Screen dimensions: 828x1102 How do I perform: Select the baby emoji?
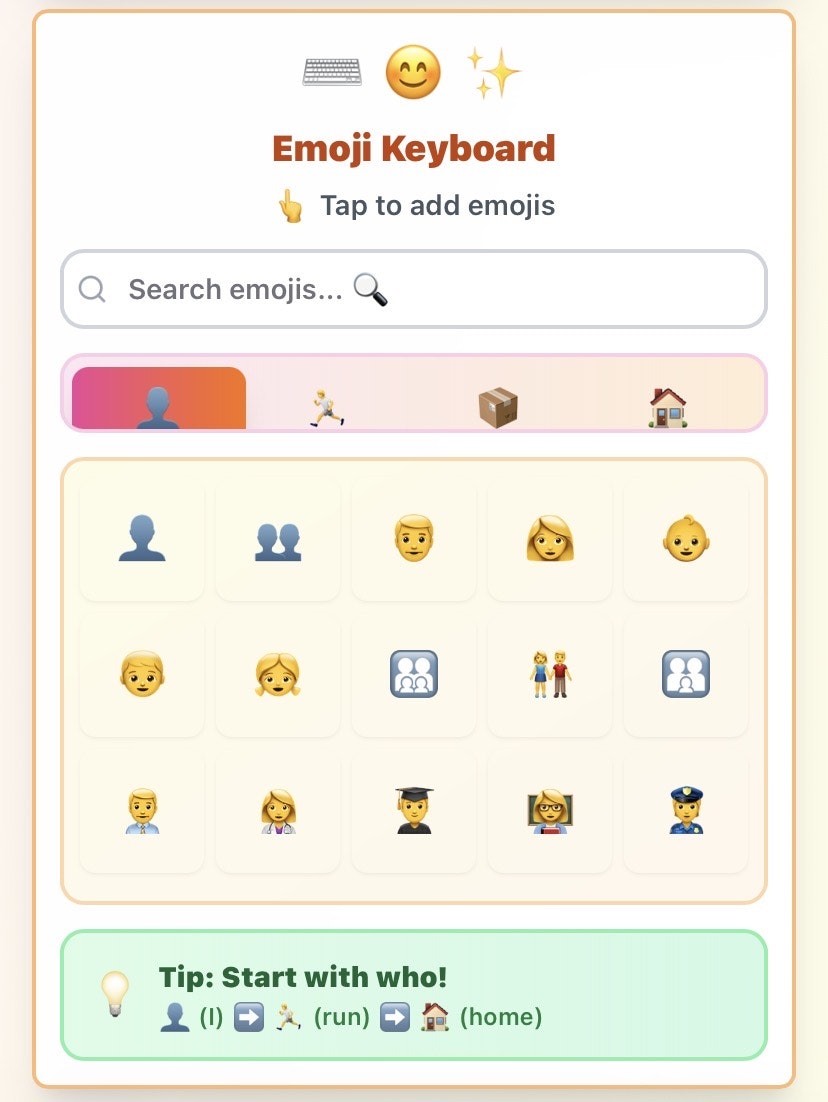click(x=686, y=540)
